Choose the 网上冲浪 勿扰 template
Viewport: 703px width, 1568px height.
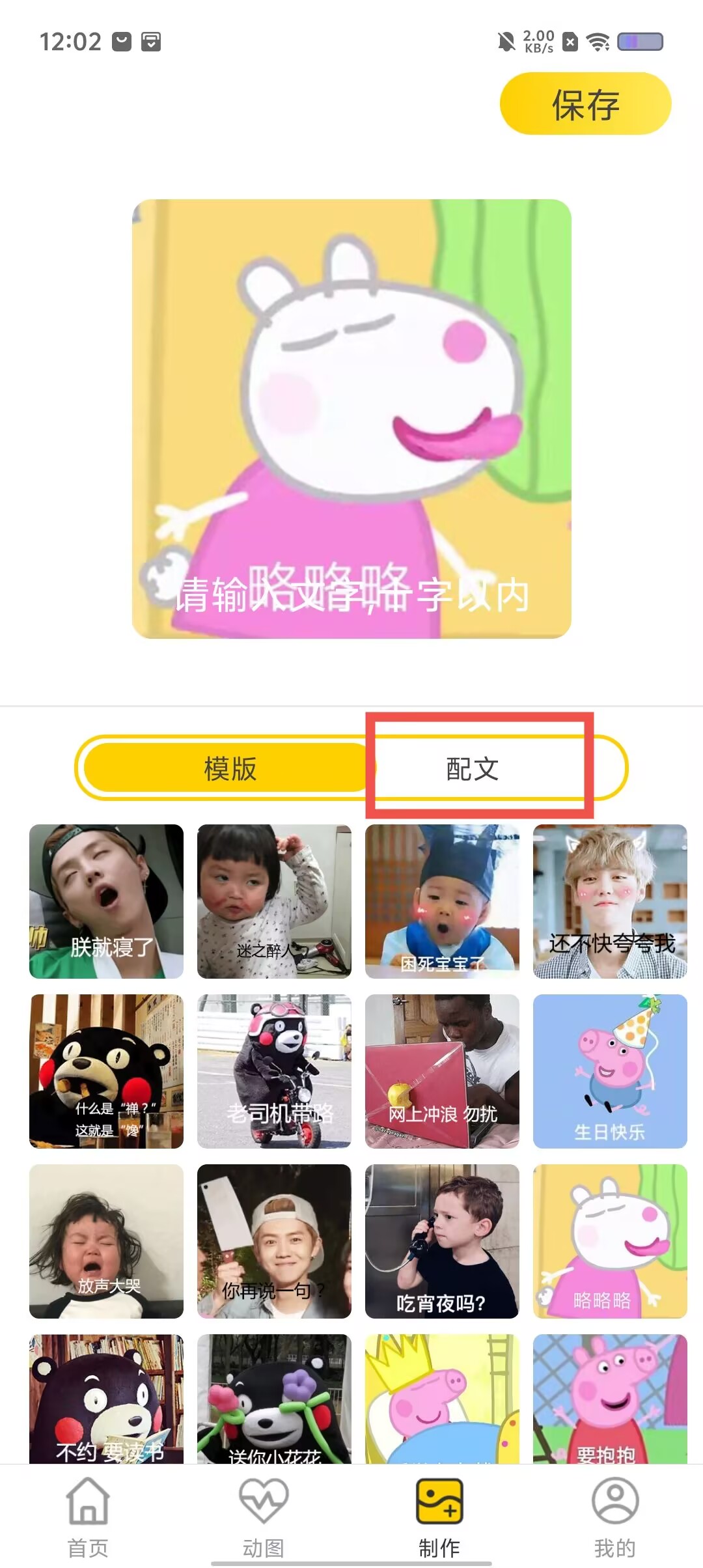(x=442, y=1071)
